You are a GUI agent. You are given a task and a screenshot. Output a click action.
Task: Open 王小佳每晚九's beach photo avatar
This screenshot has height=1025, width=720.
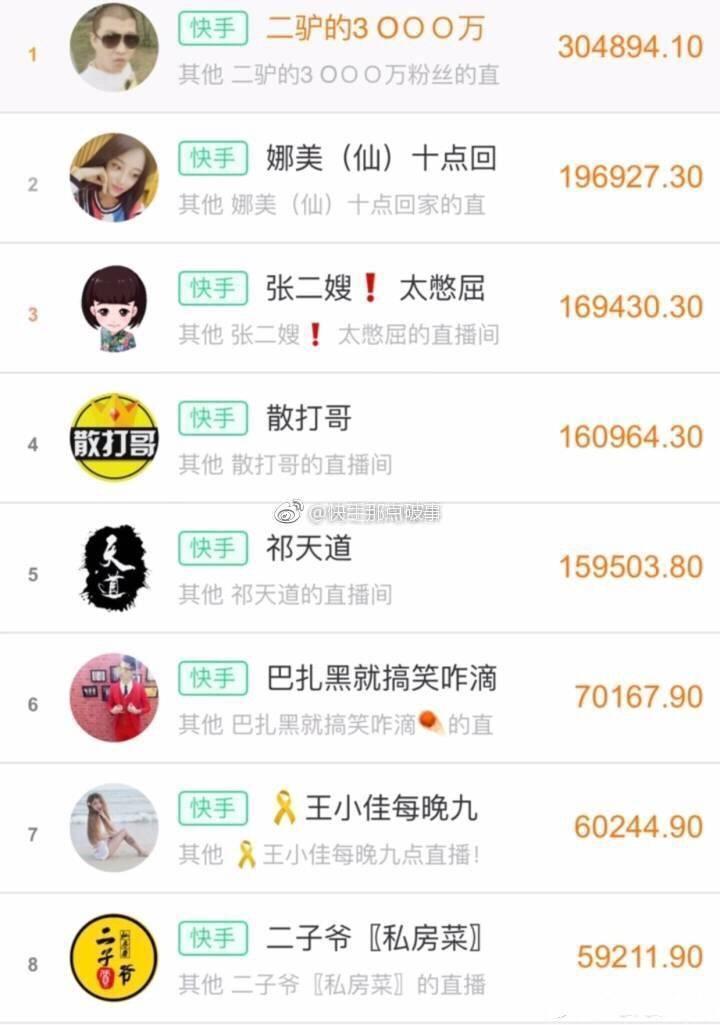click(x=114, y=829)
